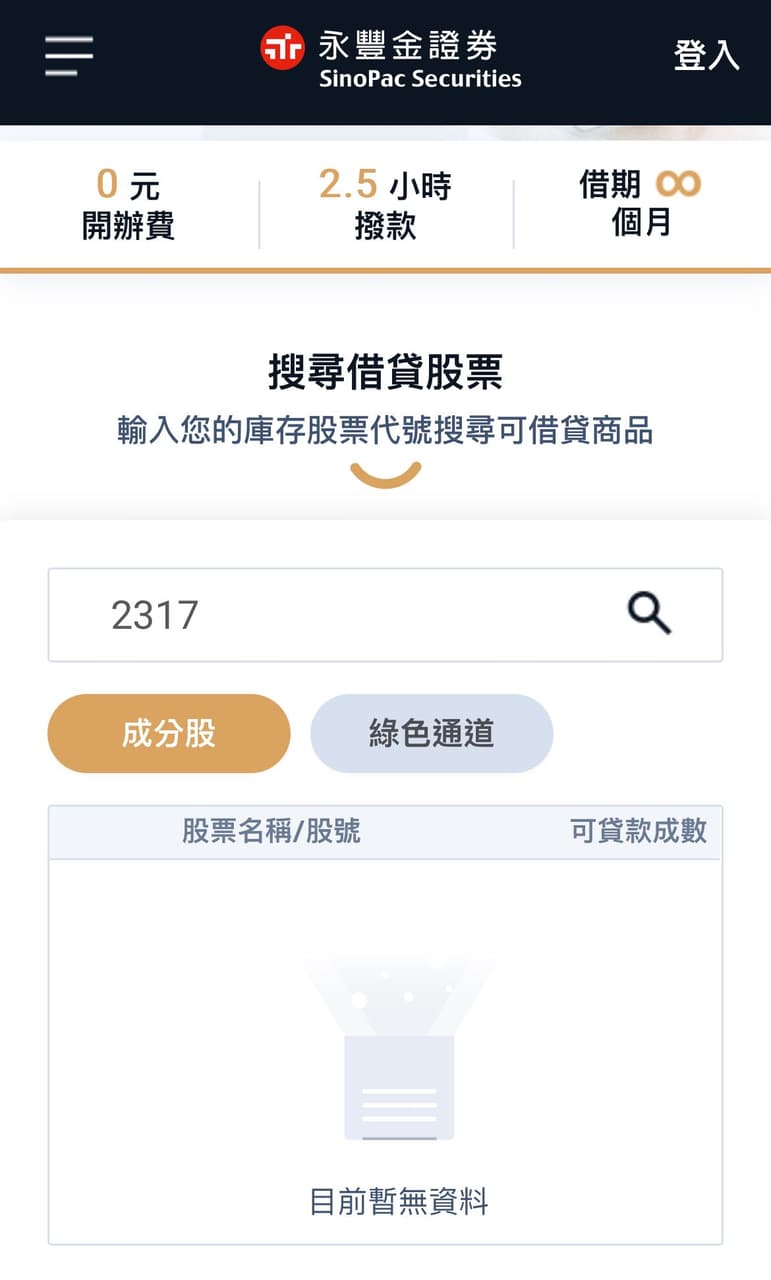Image resolution: width=771 pixels, height=1280 pixels.
Task: Switch selection from 成分股 to 綠色通道
Action: [430, 733]
